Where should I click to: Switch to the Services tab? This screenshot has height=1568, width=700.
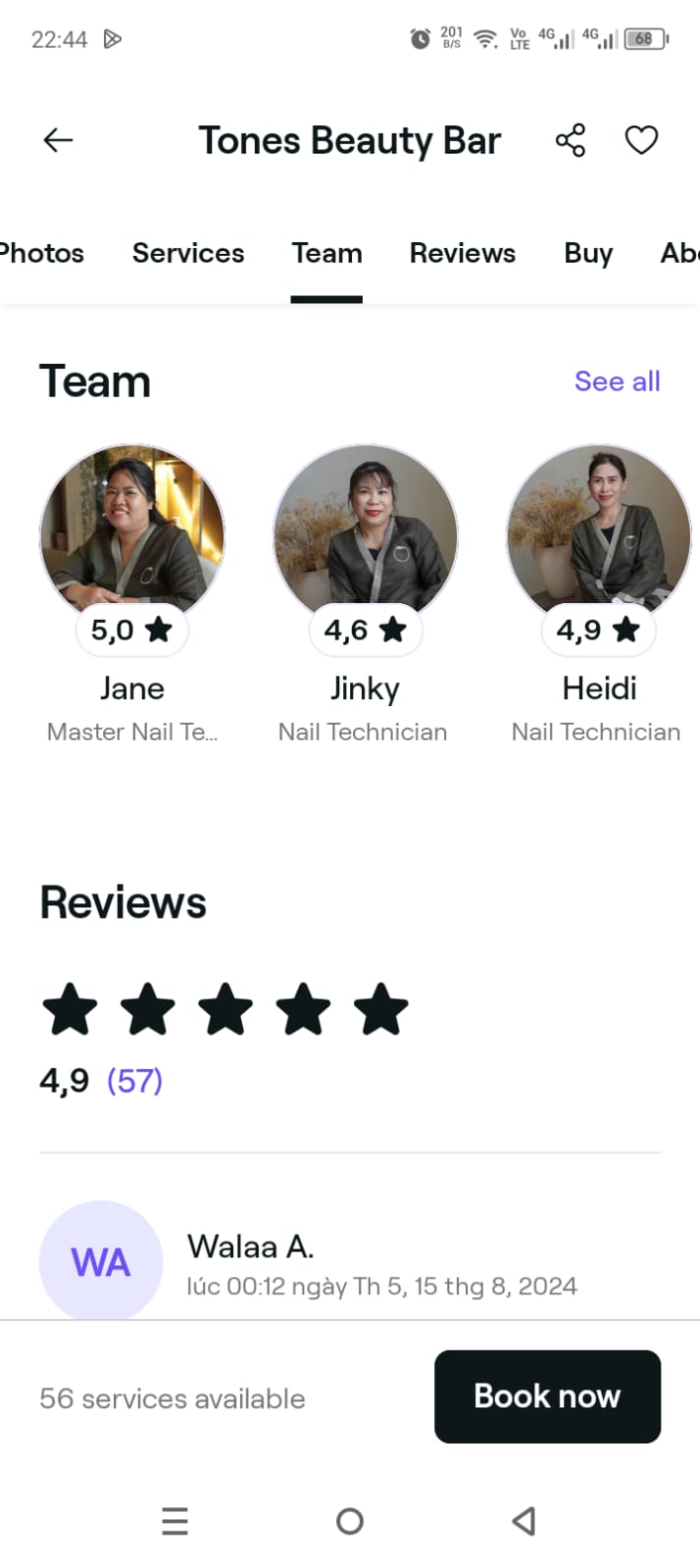click(x=188, y=253)
